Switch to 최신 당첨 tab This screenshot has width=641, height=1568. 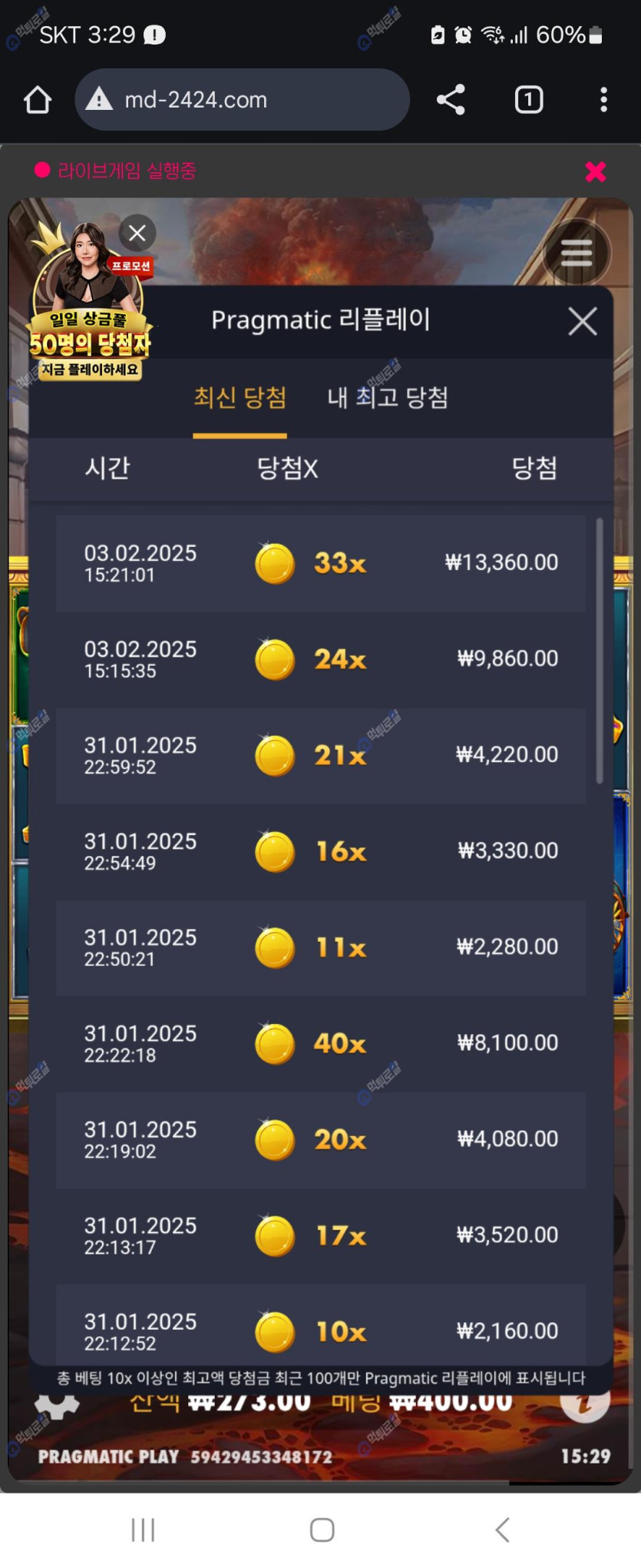[x=240, y=398]
